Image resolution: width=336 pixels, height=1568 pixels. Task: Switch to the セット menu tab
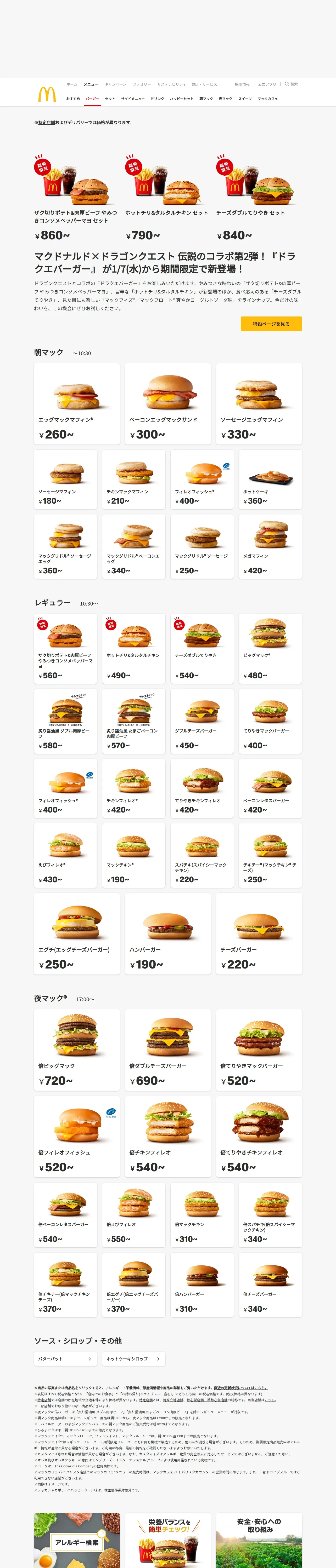point(110,99)
